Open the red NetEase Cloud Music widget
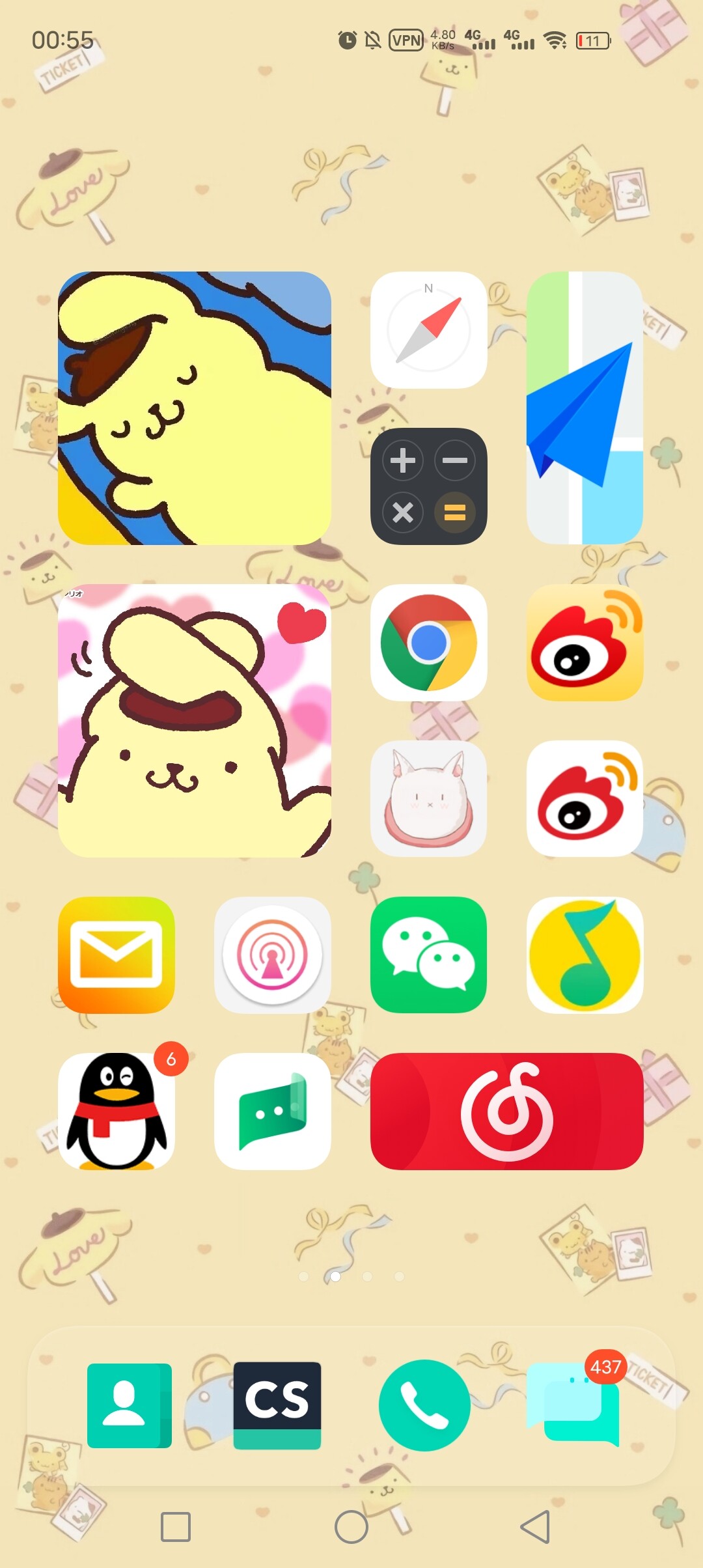 506,1111
